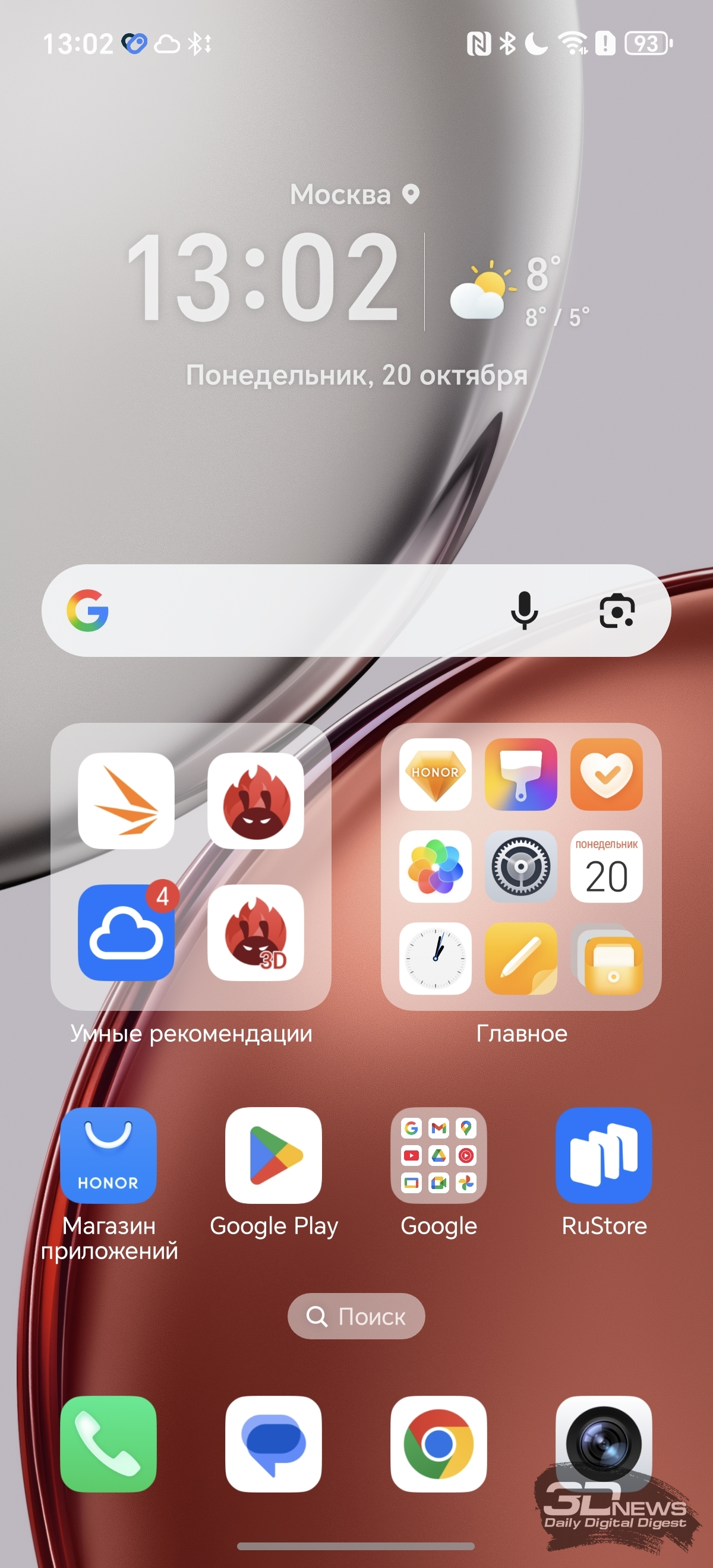
Task: Open the Clock app in Главное
Action: coord(435,958)
